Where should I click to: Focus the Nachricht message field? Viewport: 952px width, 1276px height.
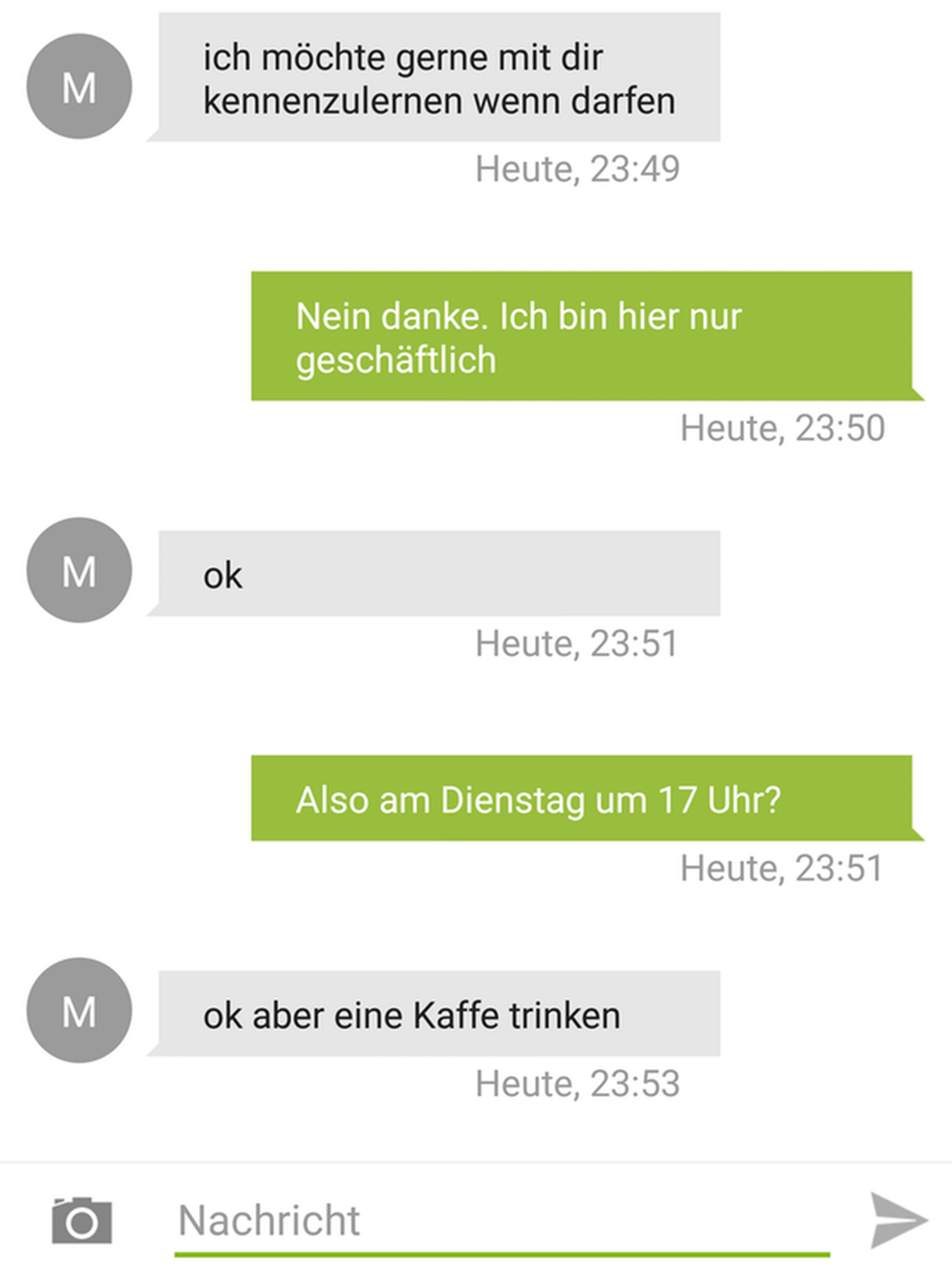tap(501, 1221)
